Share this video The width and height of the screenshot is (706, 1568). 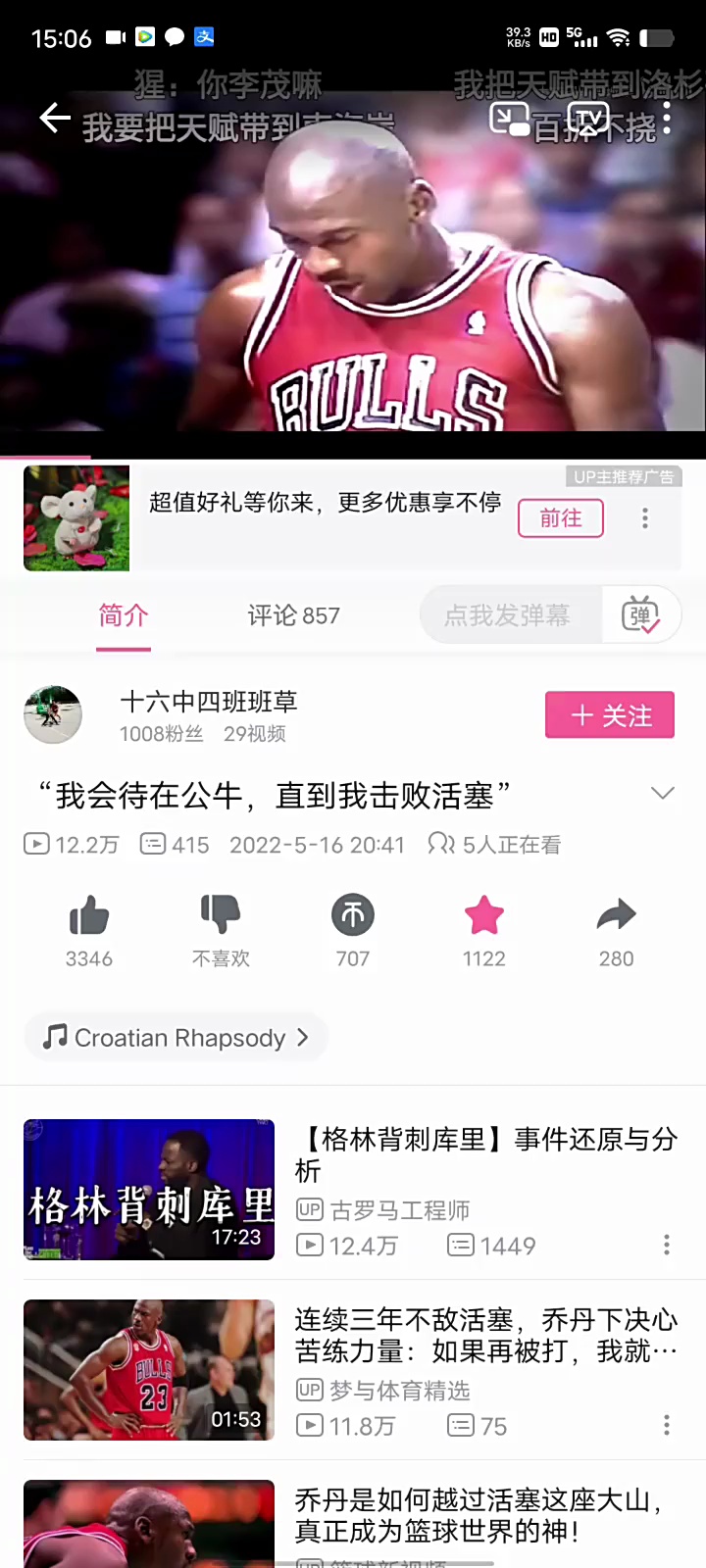click(x=616, y=917)
